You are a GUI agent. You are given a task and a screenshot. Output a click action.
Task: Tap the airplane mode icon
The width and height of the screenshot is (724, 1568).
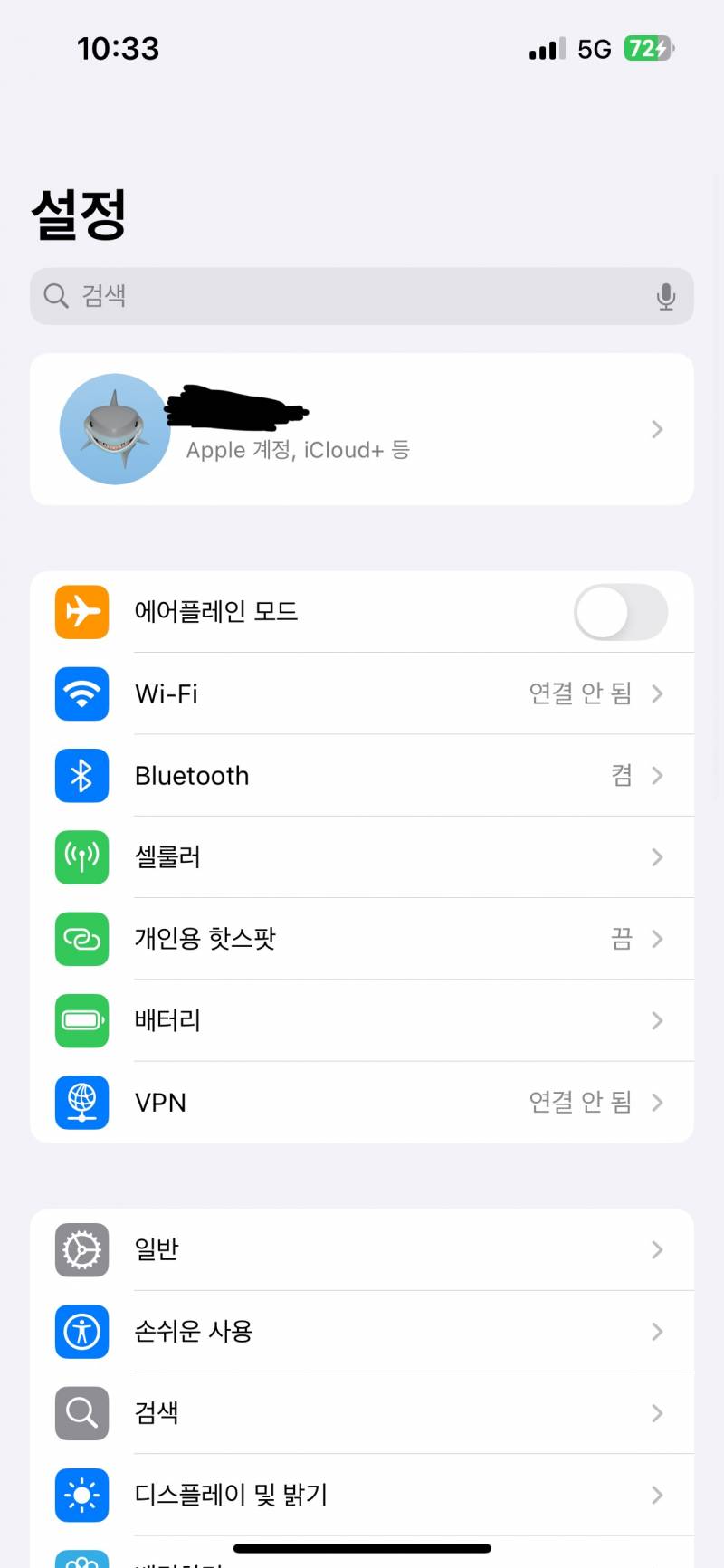pos(81,612)
